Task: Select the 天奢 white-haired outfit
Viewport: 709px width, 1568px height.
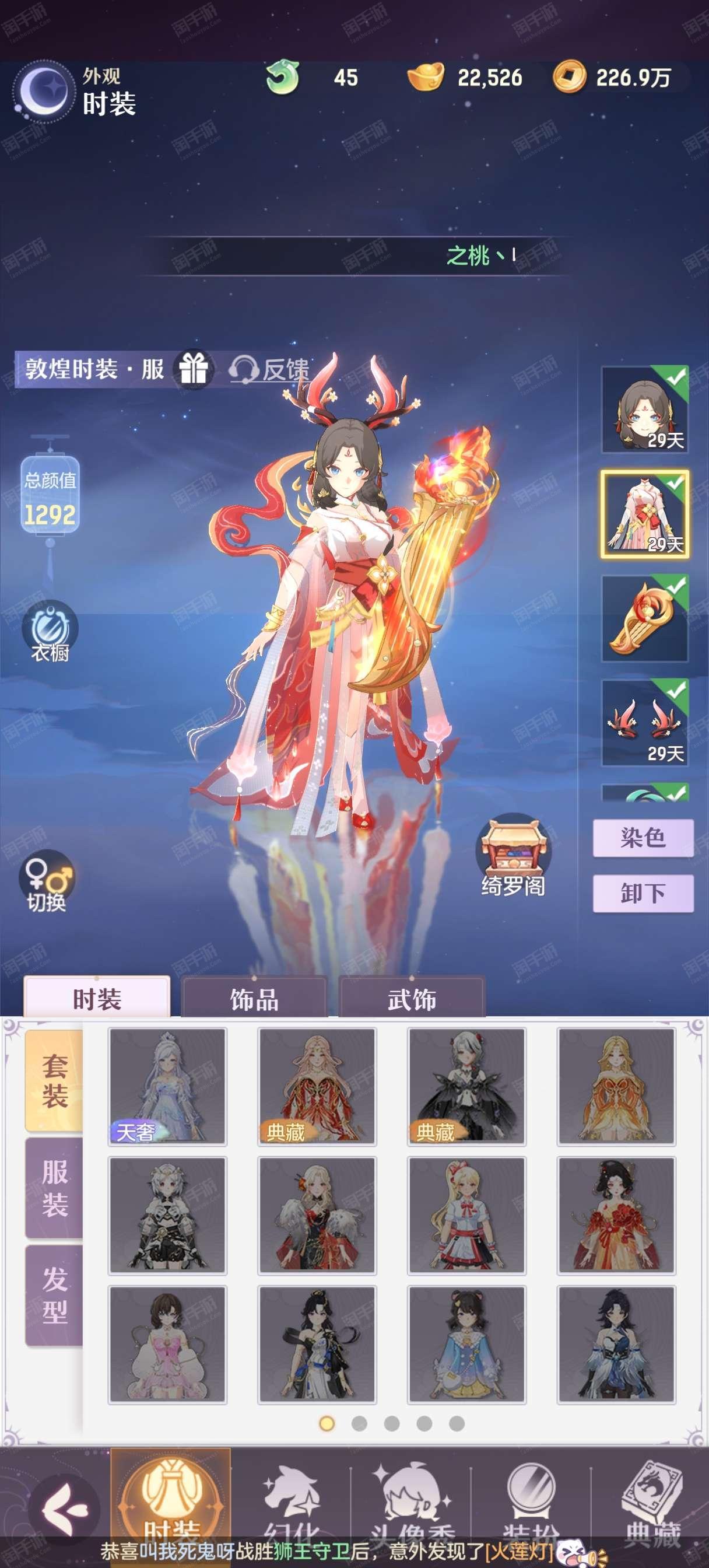Action: click(167, 1087)
